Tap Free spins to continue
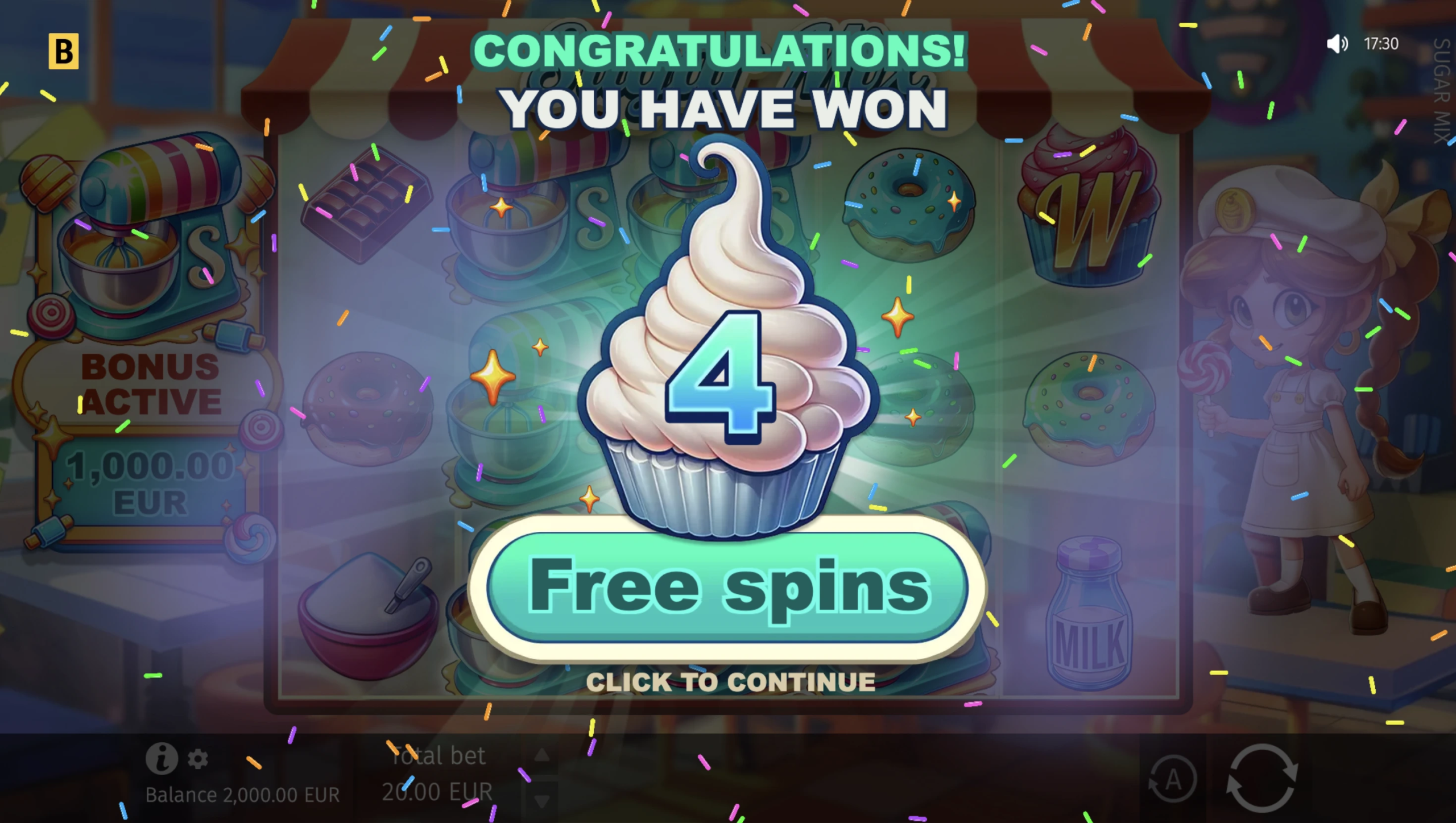This screenshot has height=823, width=1456. click(727, 588)
